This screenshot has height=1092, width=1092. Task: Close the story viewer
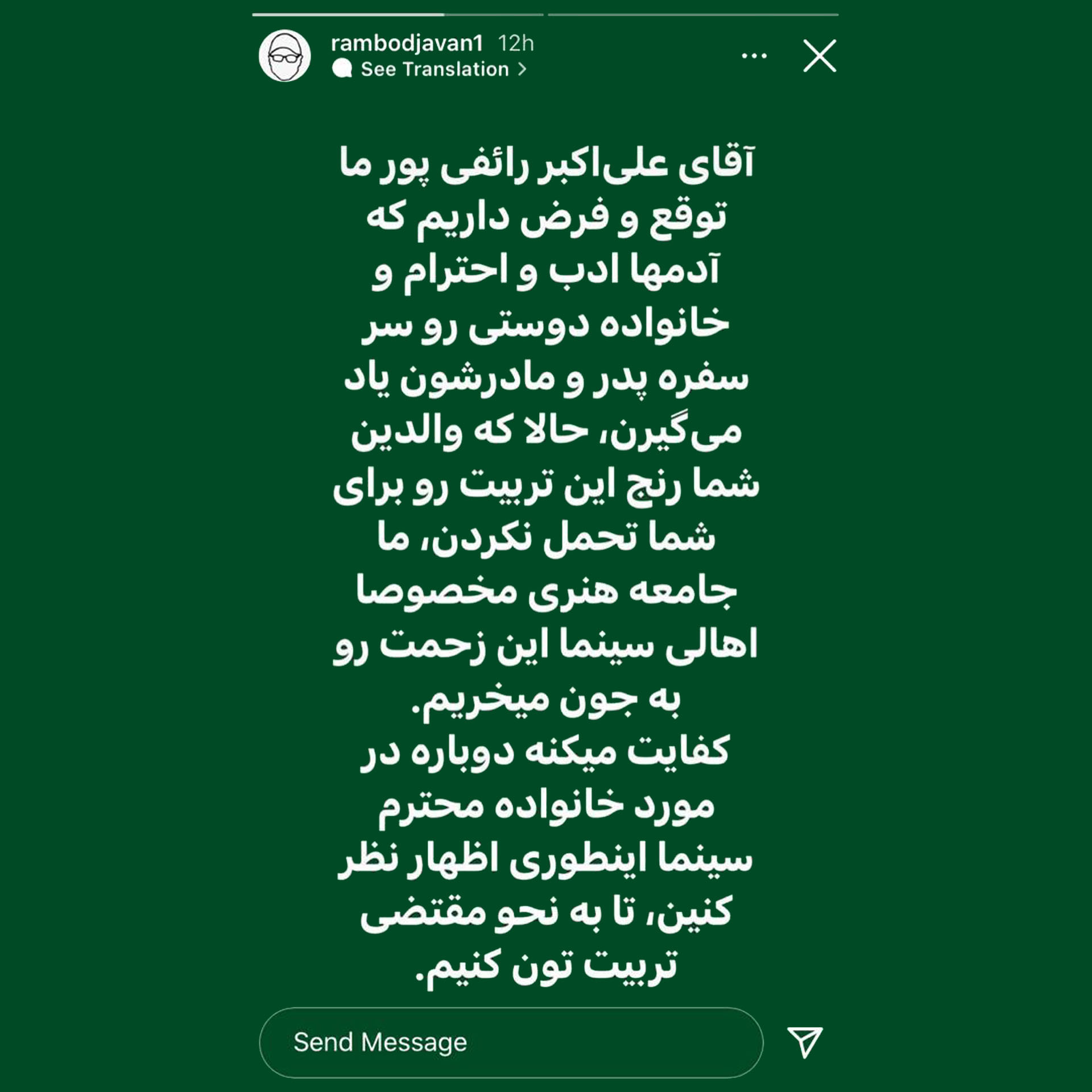coord(819,56)
